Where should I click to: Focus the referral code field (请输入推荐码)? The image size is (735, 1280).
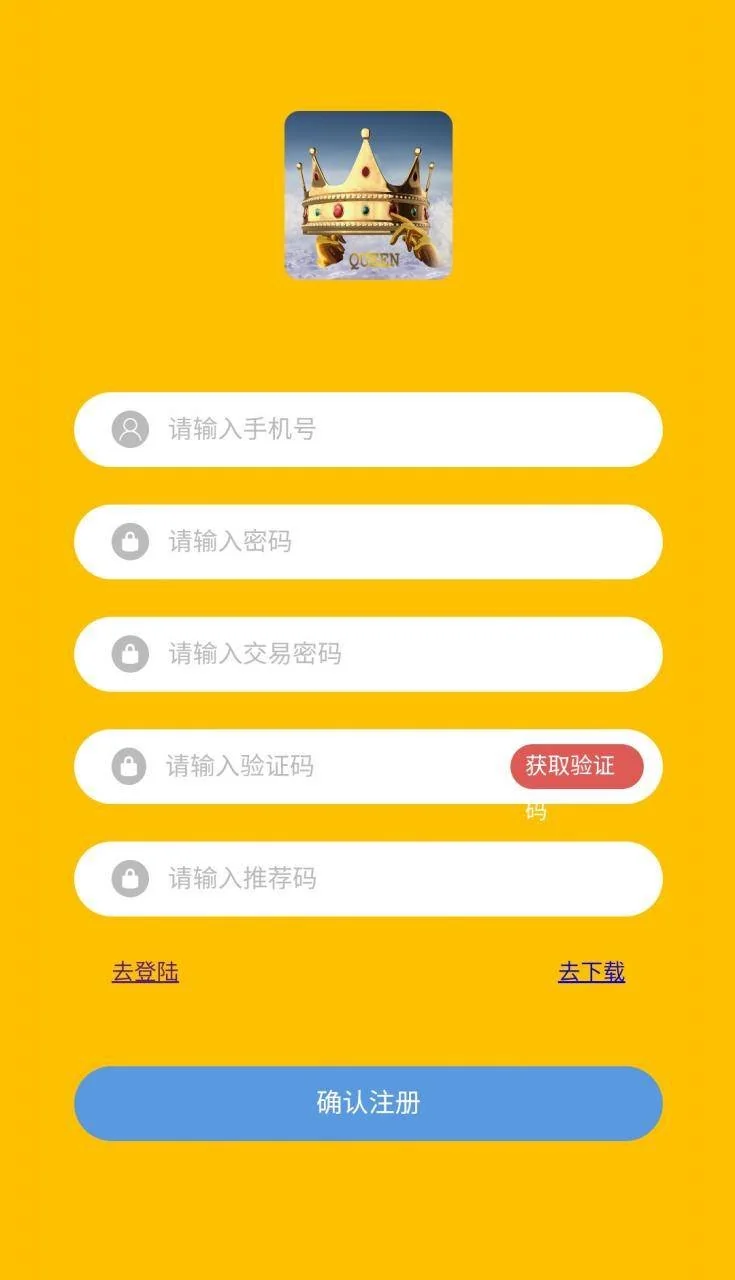point(400,879)
